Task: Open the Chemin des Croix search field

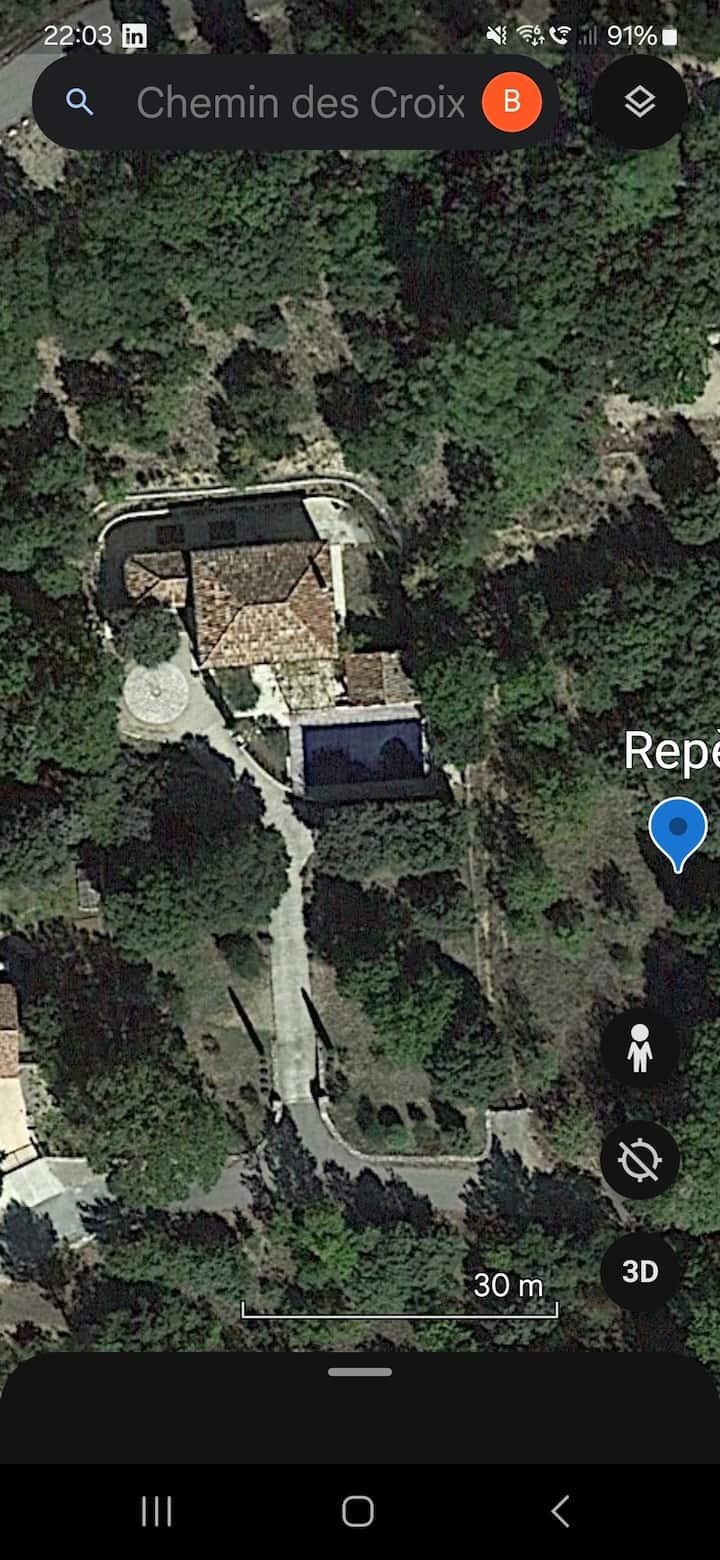Action: tap(300, 103)
